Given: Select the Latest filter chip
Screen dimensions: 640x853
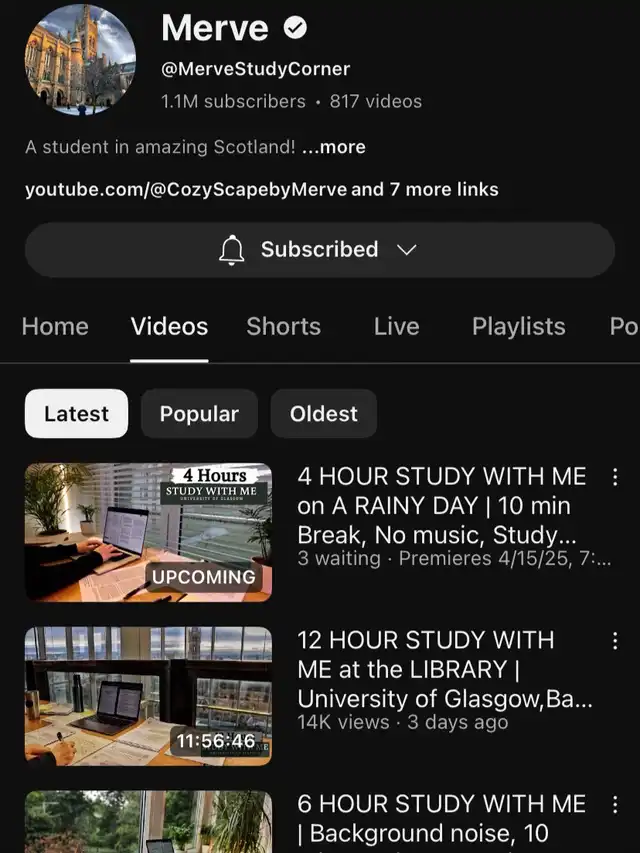Looking at the screenshot, I should tap(76, 414).
